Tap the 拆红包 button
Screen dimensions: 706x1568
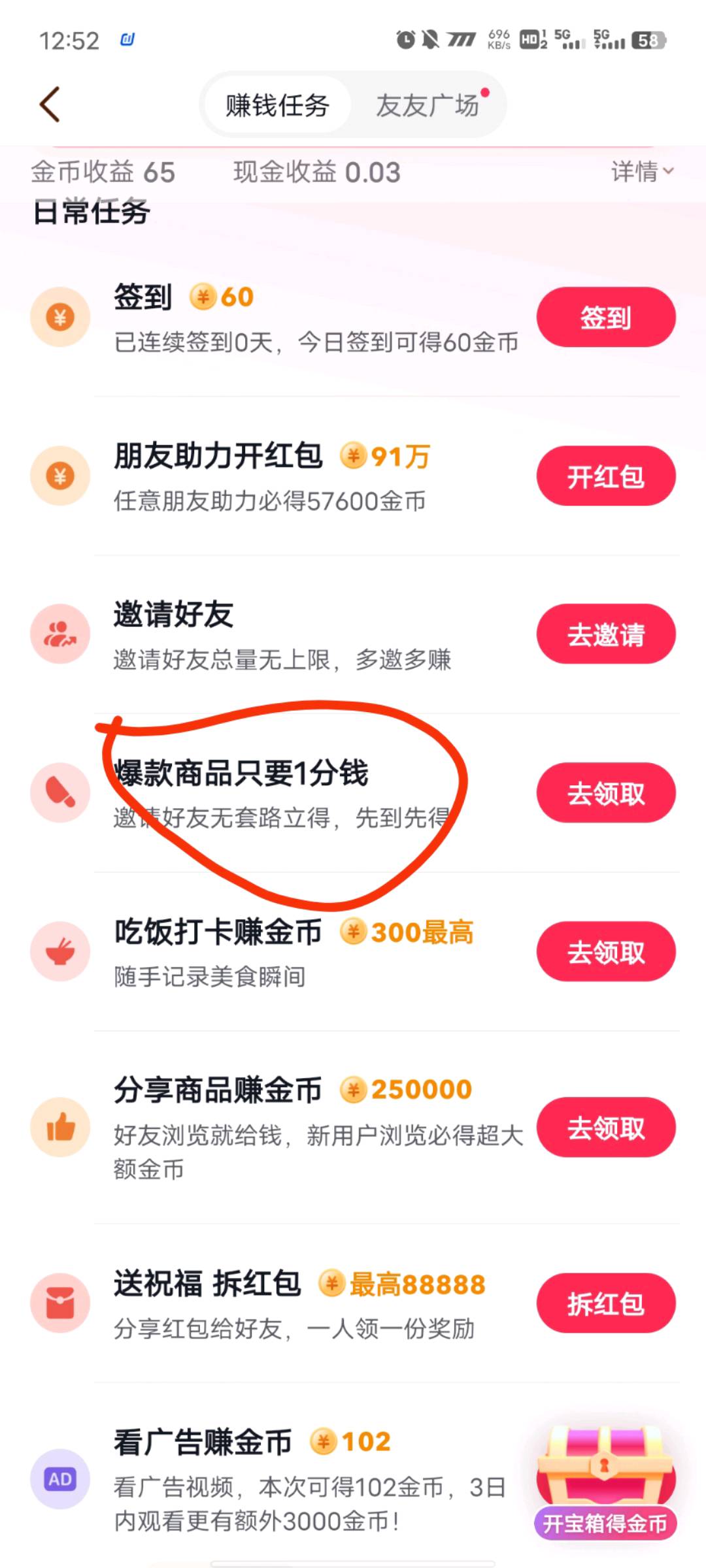(x=605, y=1303)
